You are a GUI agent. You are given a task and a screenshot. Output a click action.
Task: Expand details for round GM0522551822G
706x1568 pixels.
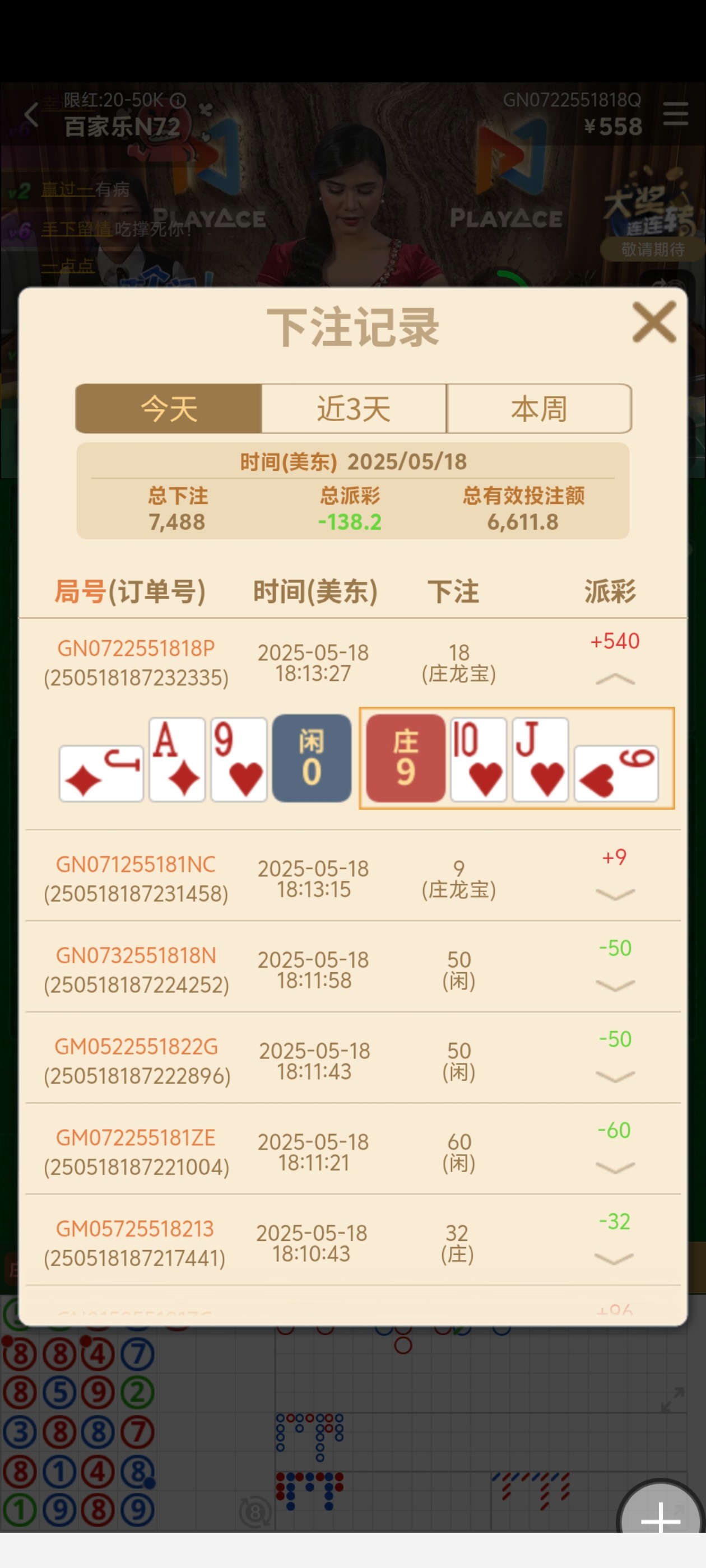(615, 1076)
